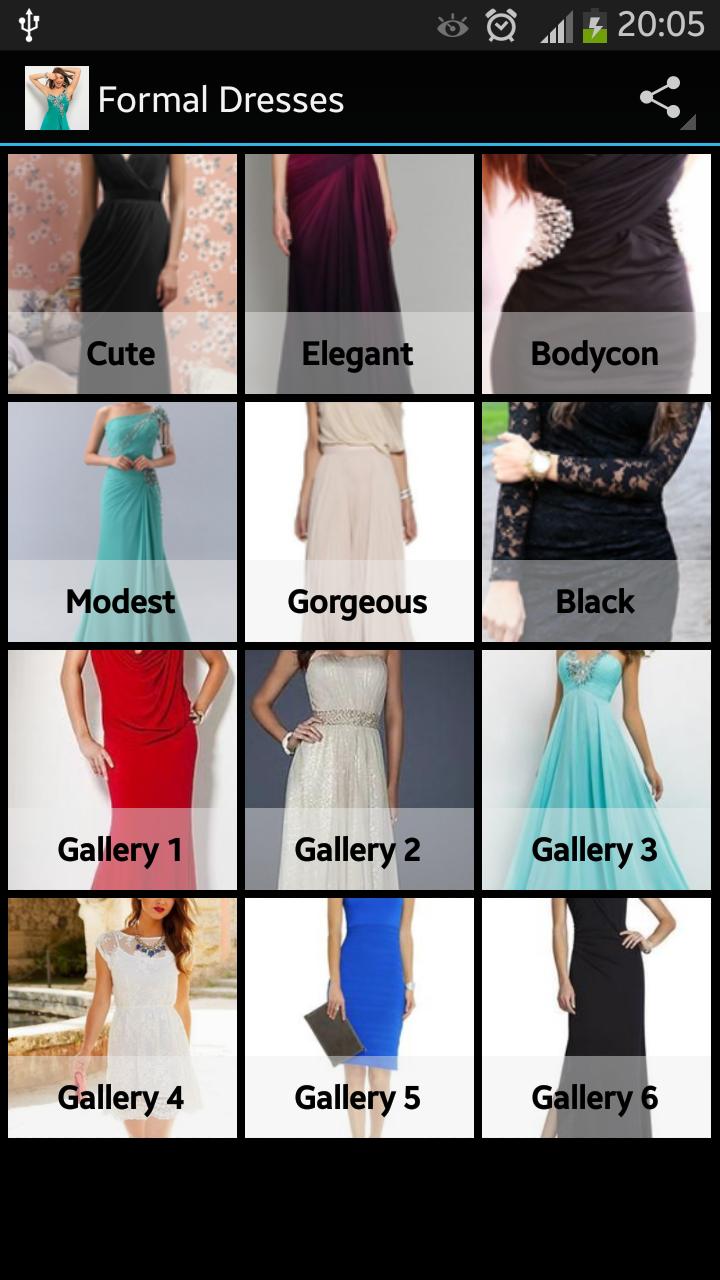View the Modest dresses category
This screenshot has width=720, height=1280.
click(x=122, y=521)
